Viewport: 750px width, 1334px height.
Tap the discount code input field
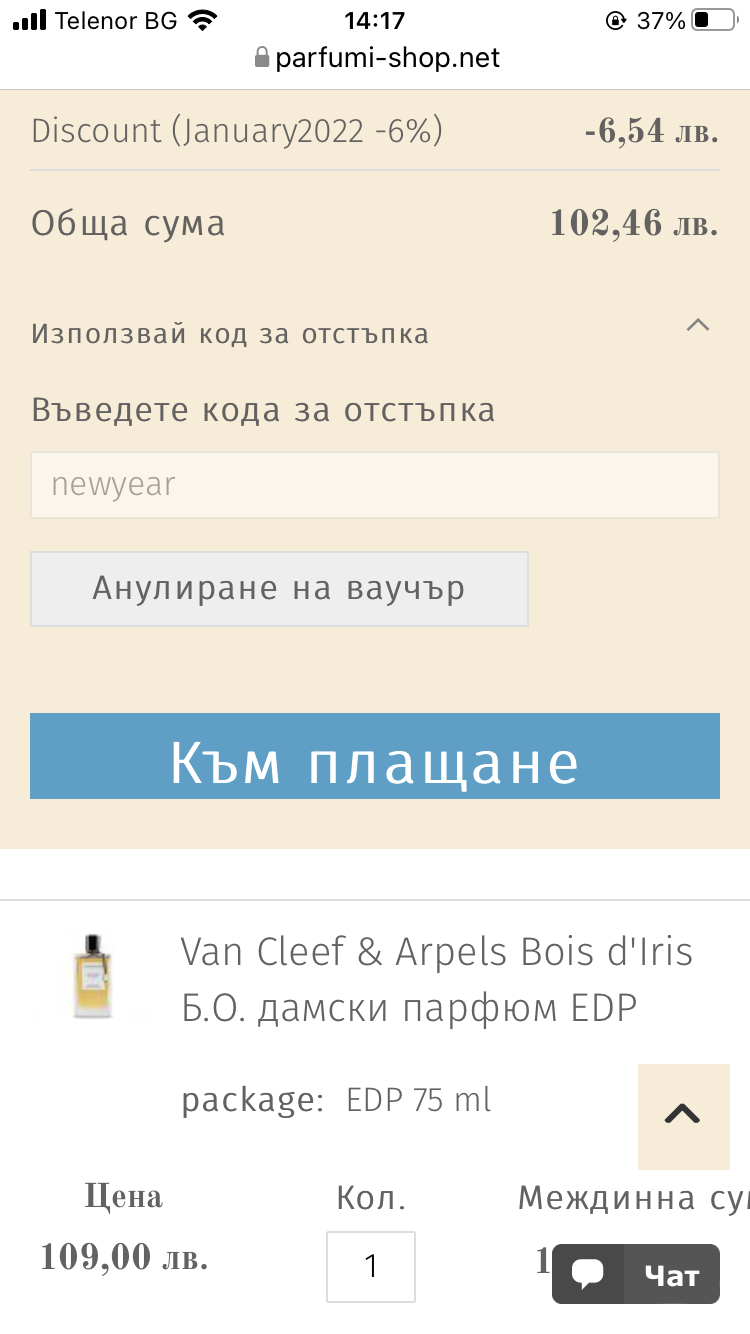pyautogui.click(x=374, y=485)
